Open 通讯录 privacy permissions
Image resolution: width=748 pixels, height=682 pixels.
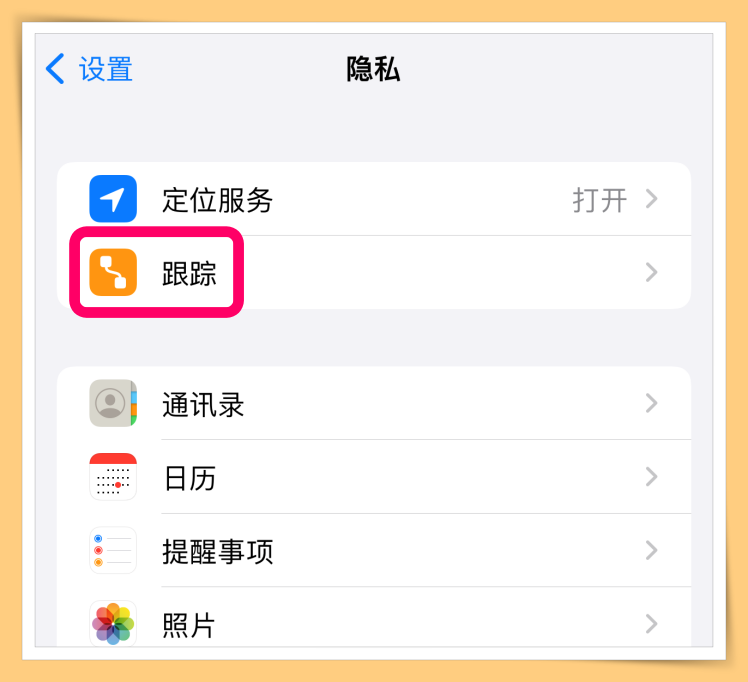[x=372, y=404]
